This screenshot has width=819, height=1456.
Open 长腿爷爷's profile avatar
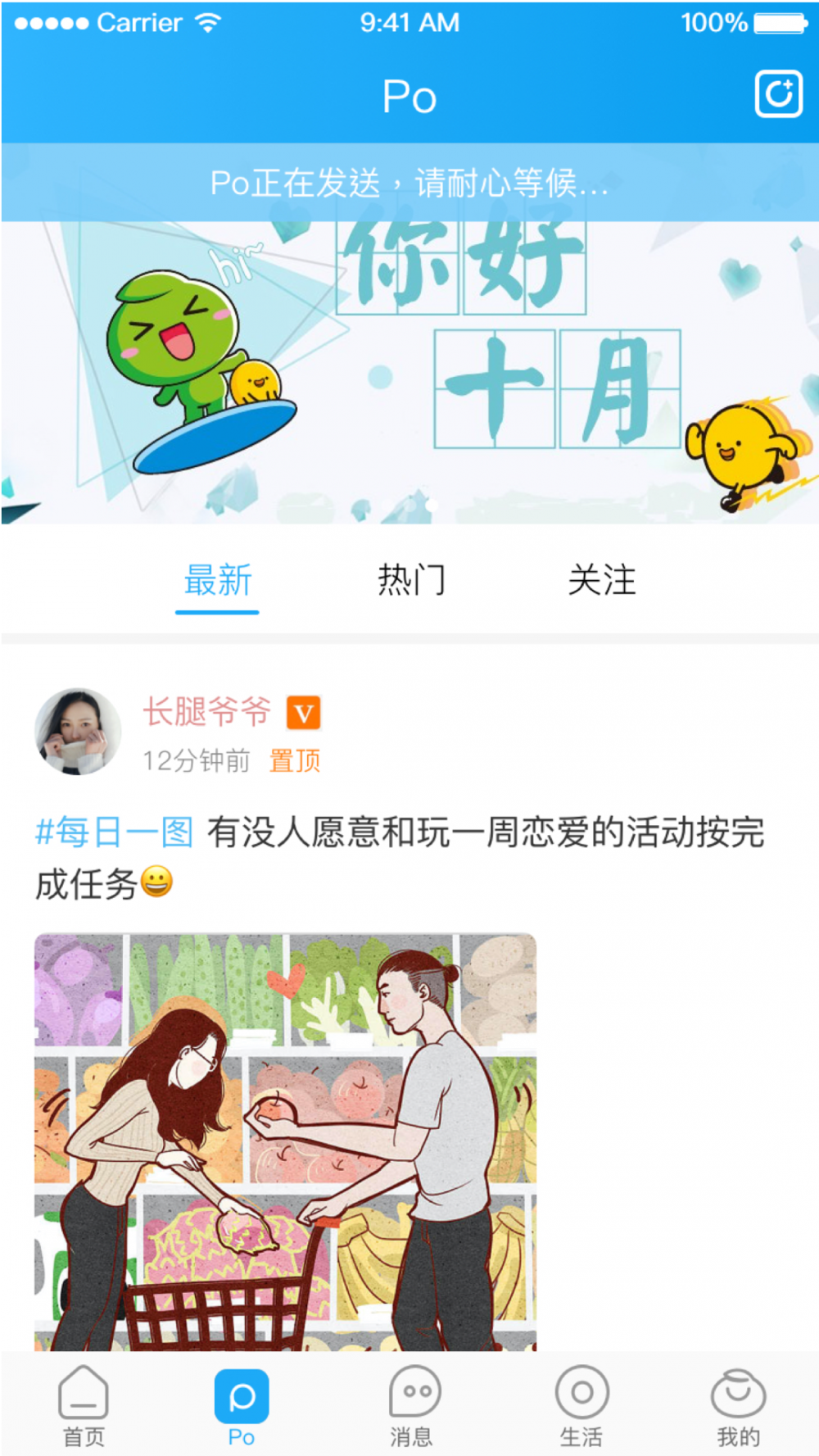pyautogui.click(x=78, y=732)
